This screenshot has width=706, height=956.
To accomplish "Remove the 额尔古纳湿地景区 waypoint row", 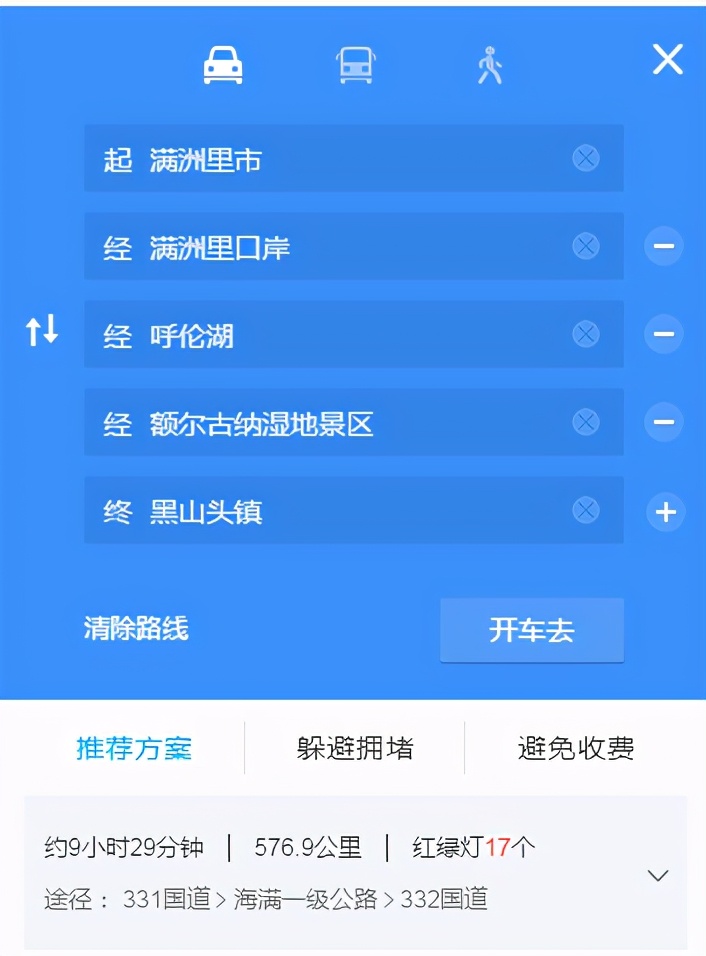I will [664, 422].
